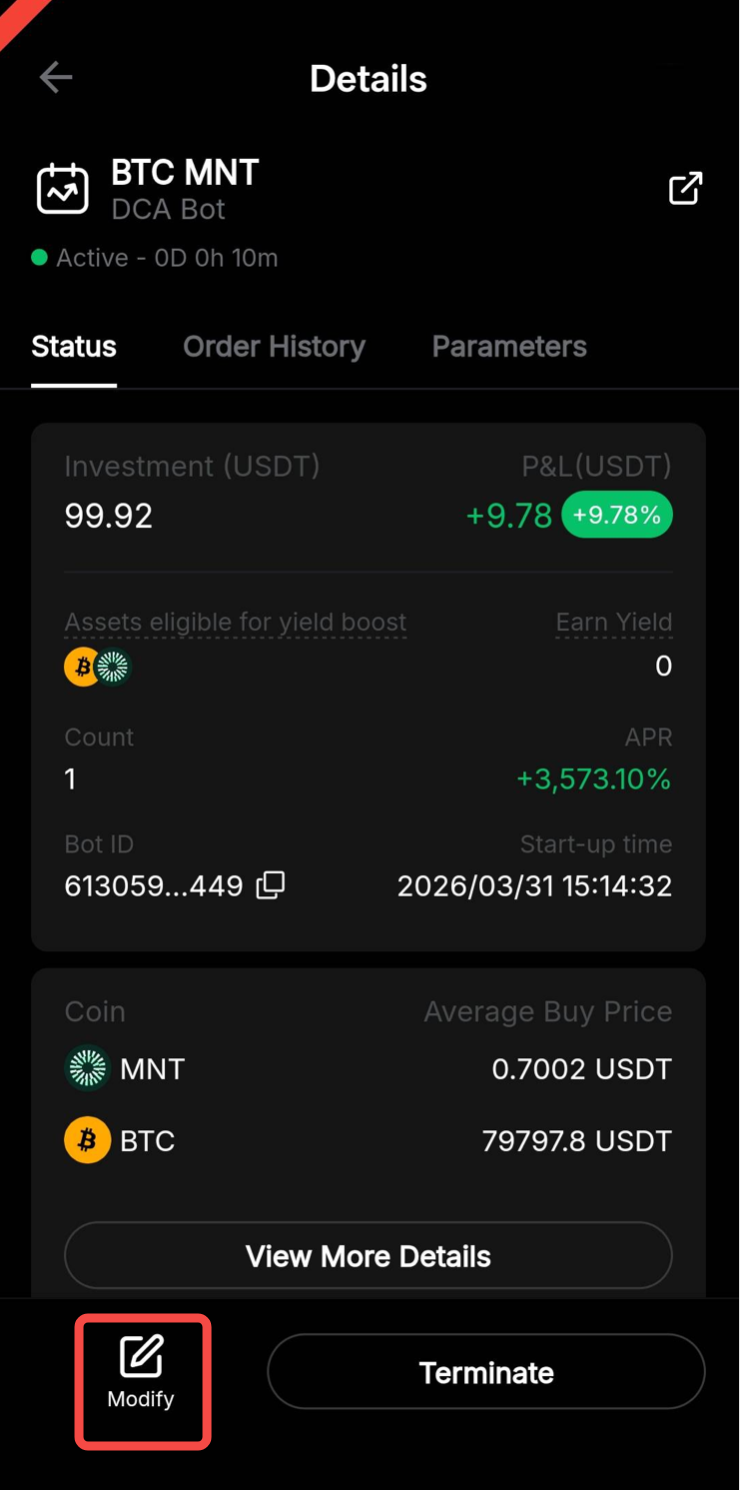Viewport: 740px width, 1490px height.
Task: Select the Status tab
Action: coord(74,347)
